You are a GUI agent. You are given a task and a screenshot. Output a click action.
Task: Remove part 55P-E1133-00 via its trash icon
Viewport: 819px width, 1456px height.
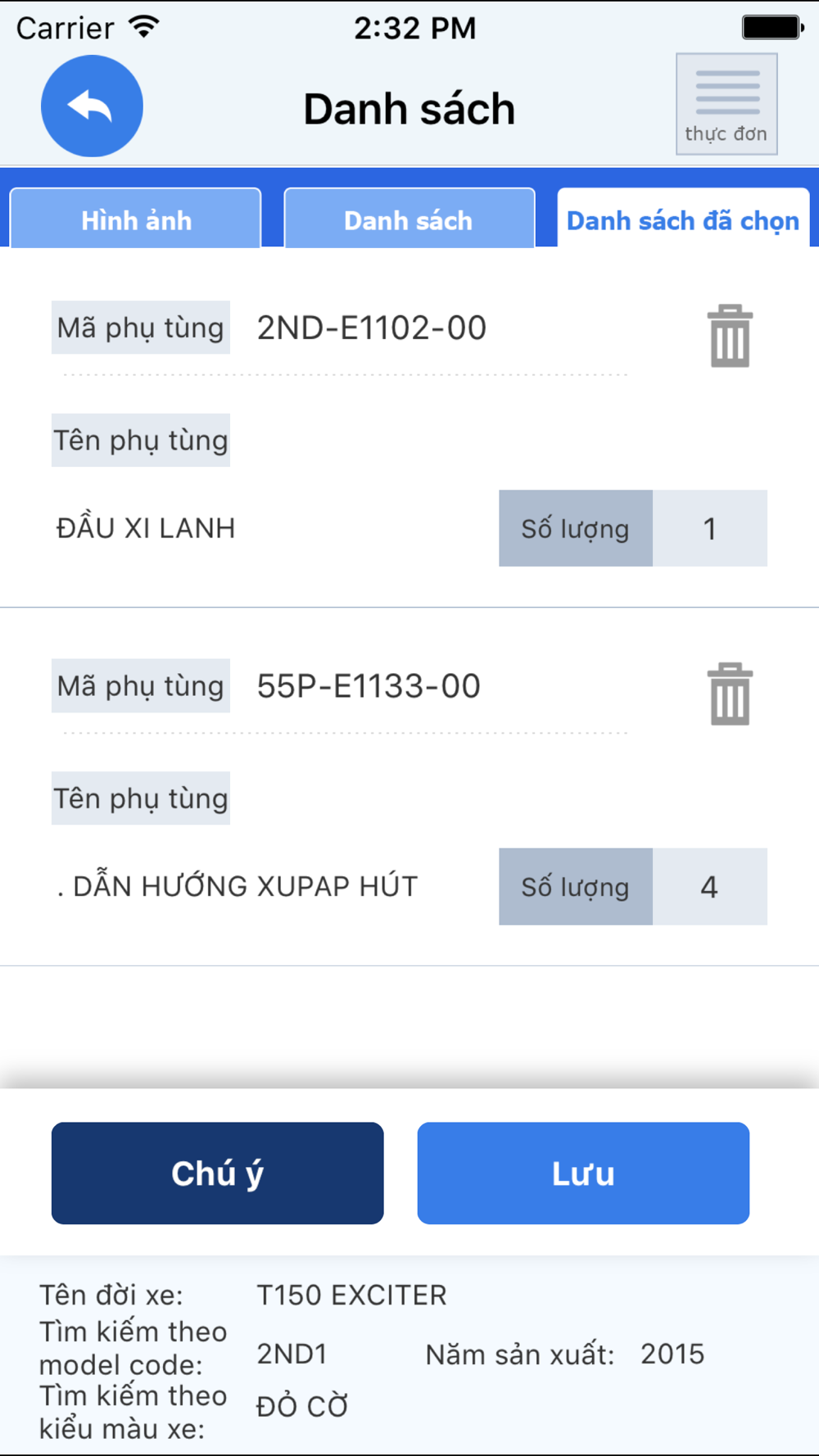click(730, 694)
